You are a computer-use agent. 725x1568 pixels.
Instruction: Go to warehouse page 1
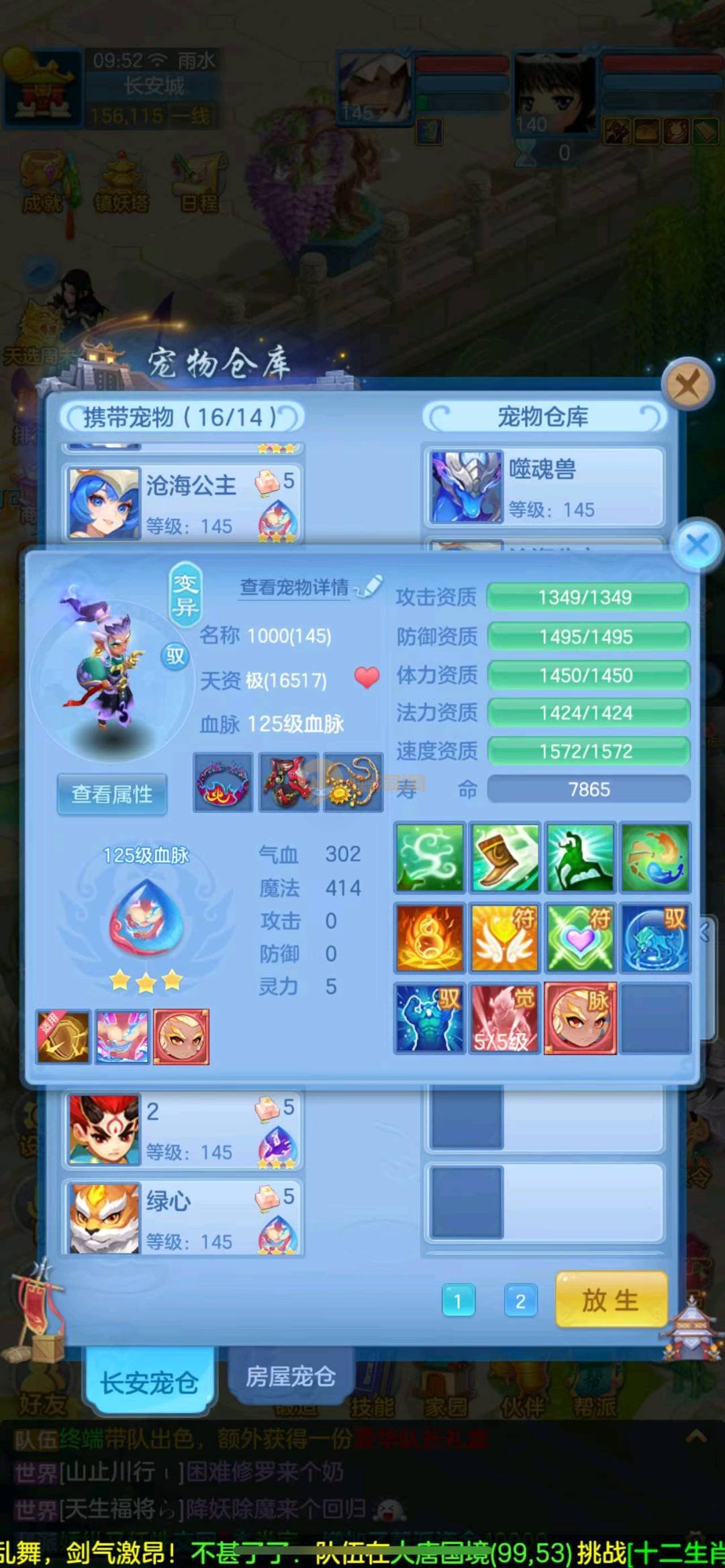pos(458,1301)
